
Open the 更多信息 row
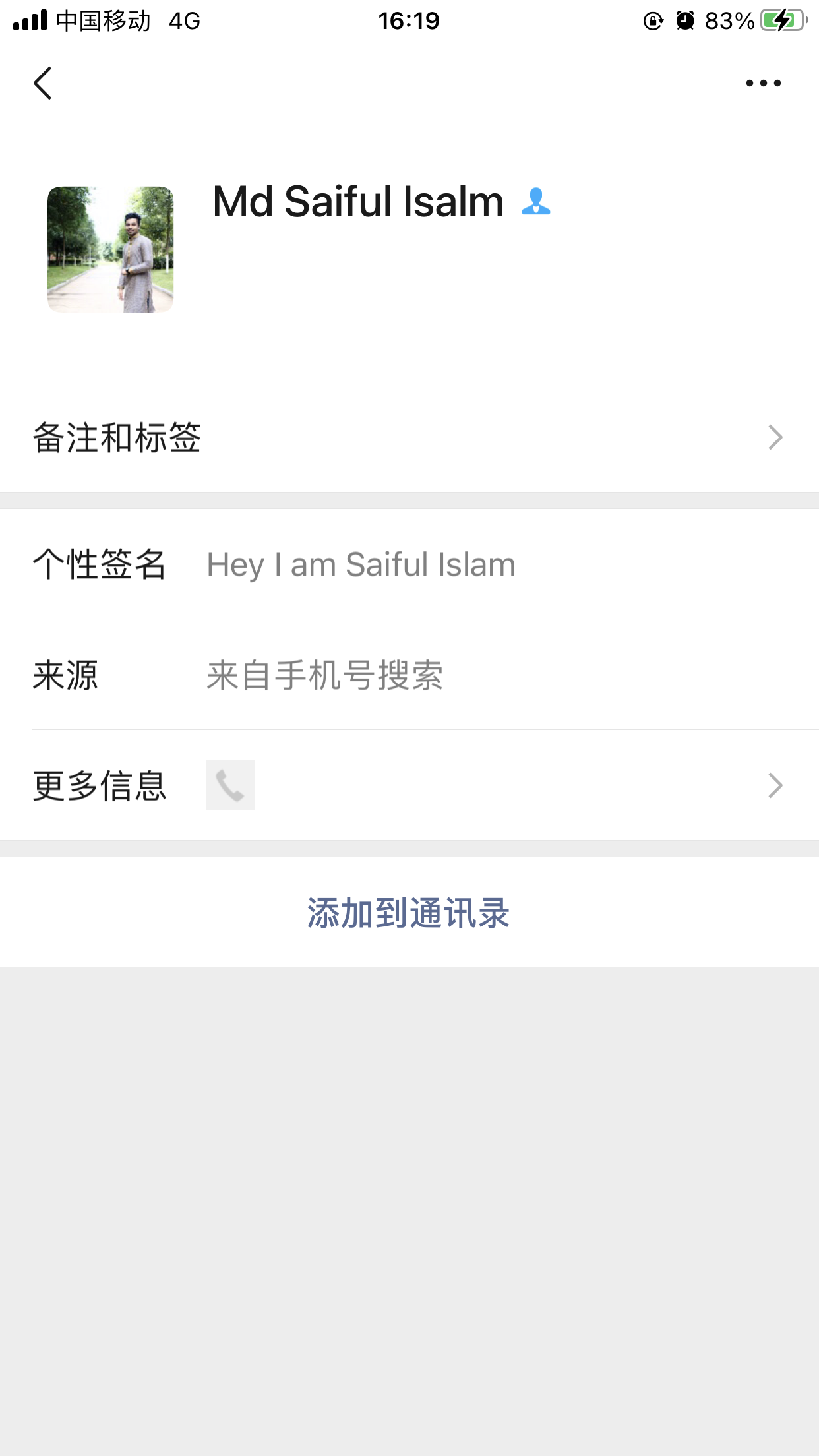pyautogui.click(x=409, y=785)
